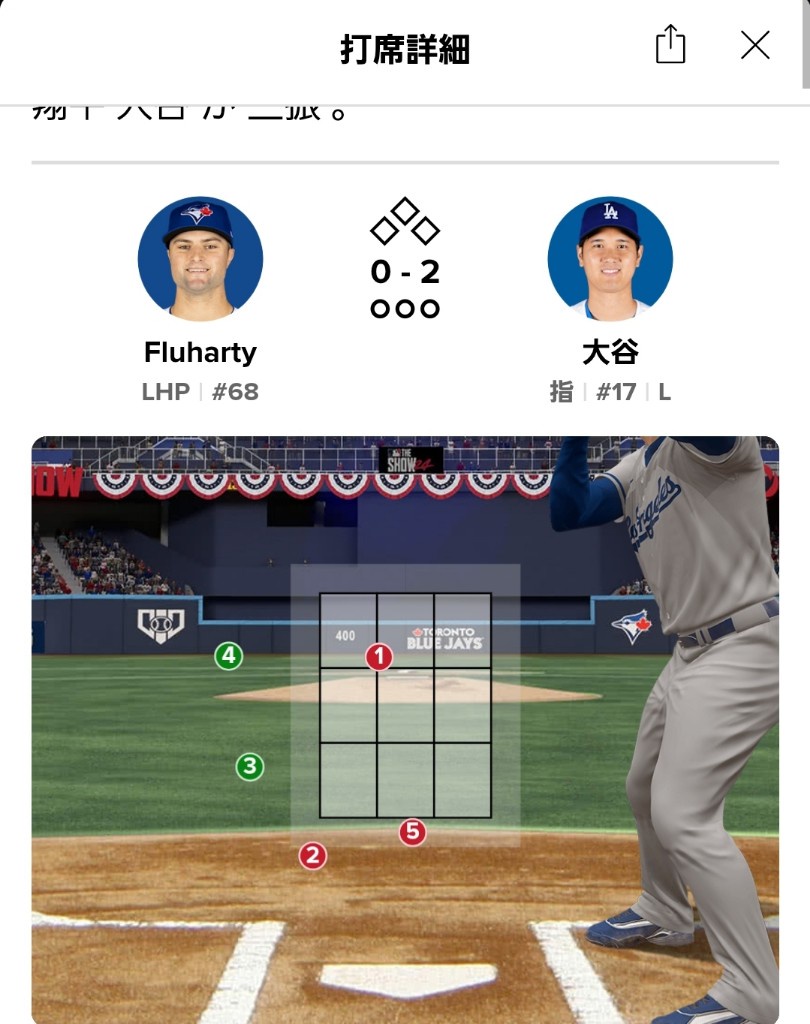
Task: Share this at-bat detail
Action: [670, 45]
